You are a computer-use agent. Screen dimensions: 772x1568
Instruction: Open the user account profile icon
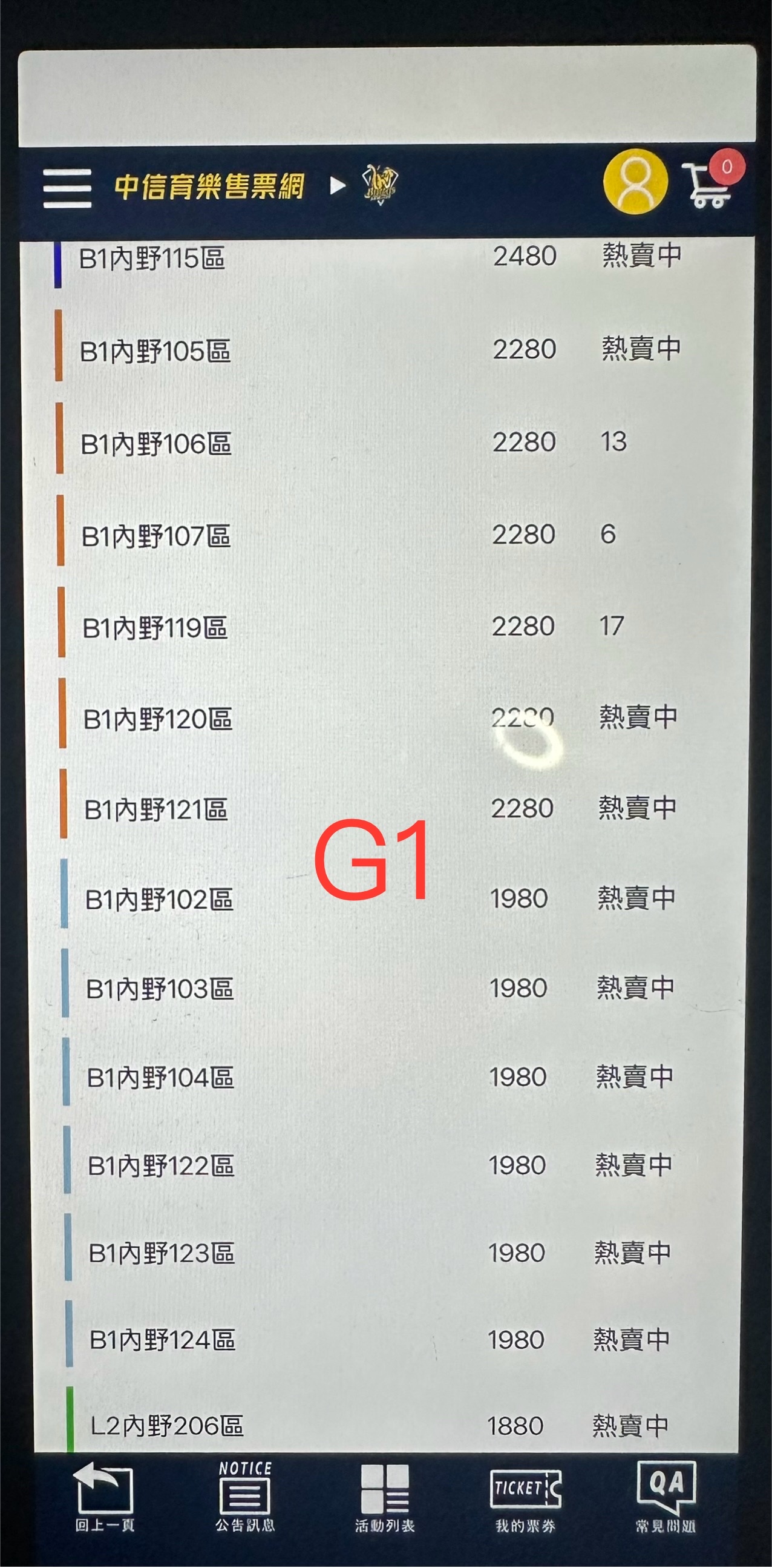(635, 182)
